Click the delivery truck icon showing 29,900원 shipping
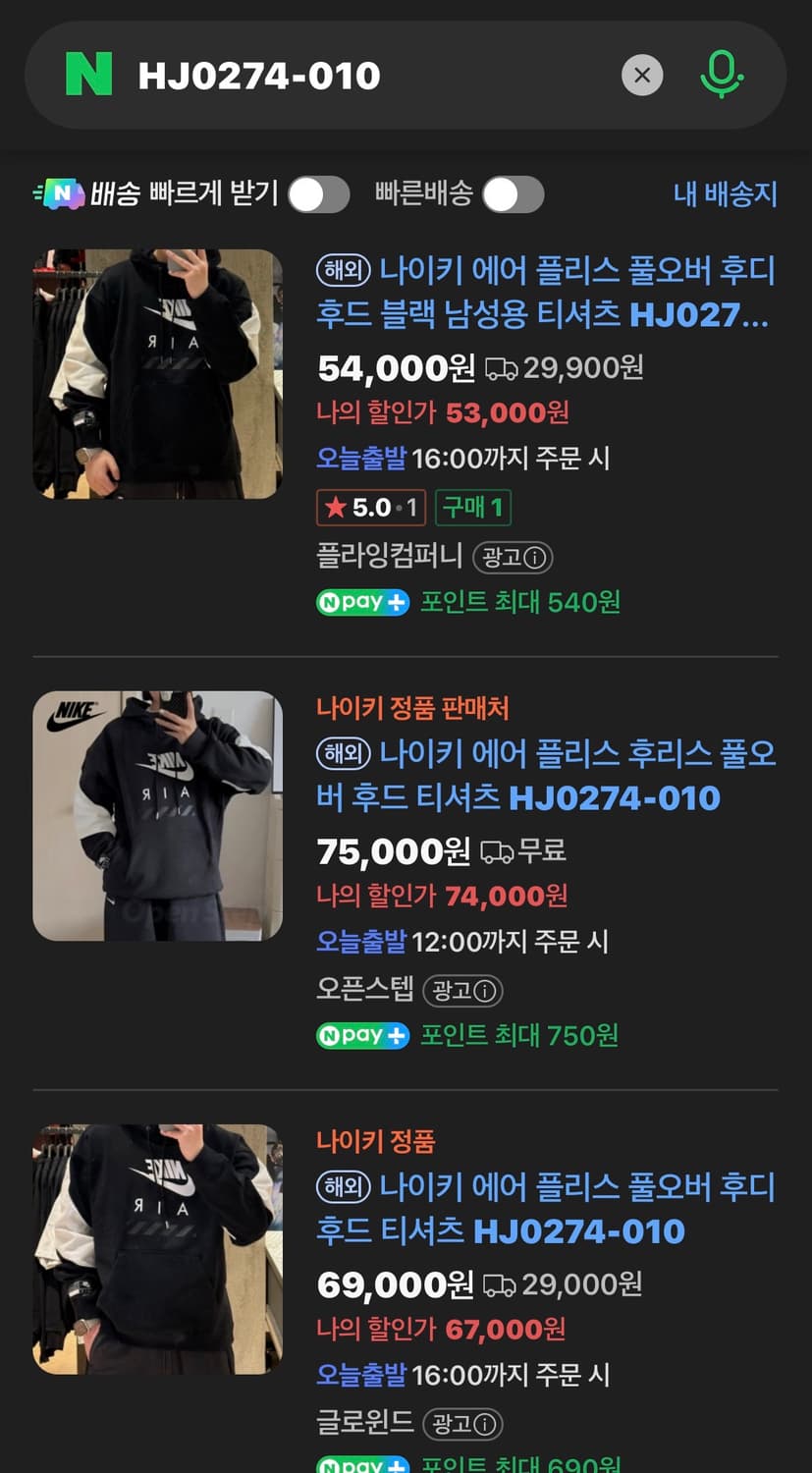 click(x=503, y=367)
